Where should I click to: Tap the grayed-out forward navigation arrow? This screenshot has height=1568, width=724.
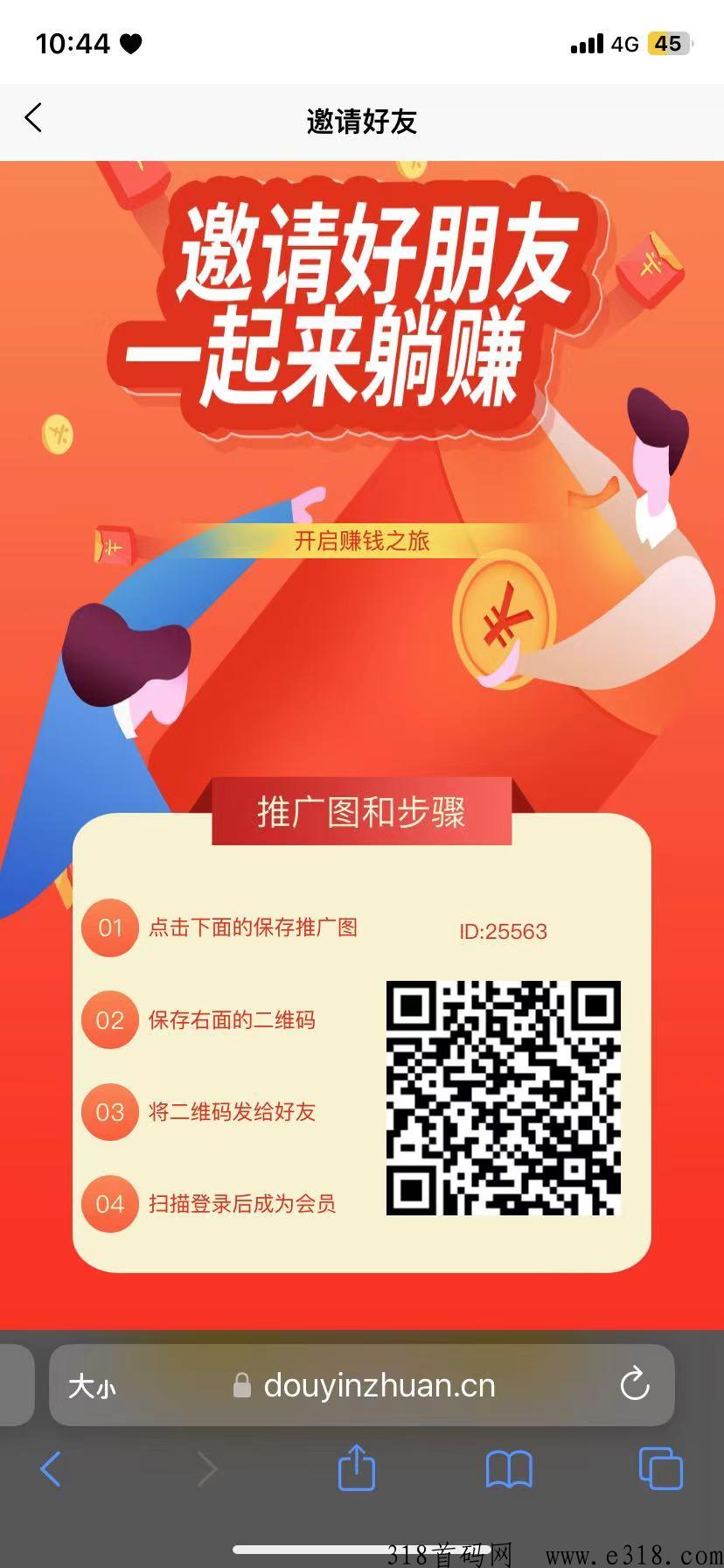[x=207, y=1469]
